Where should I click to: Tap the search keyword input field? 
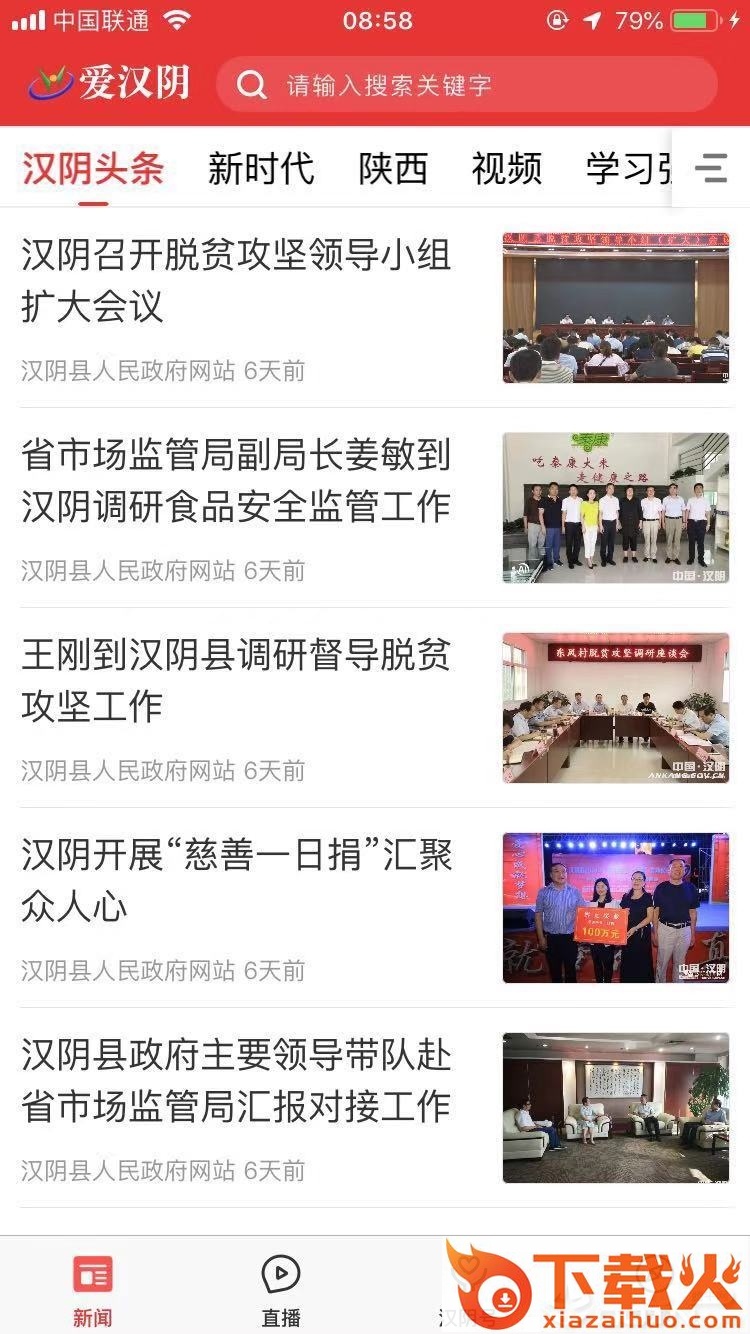click(x=480, y=85)
